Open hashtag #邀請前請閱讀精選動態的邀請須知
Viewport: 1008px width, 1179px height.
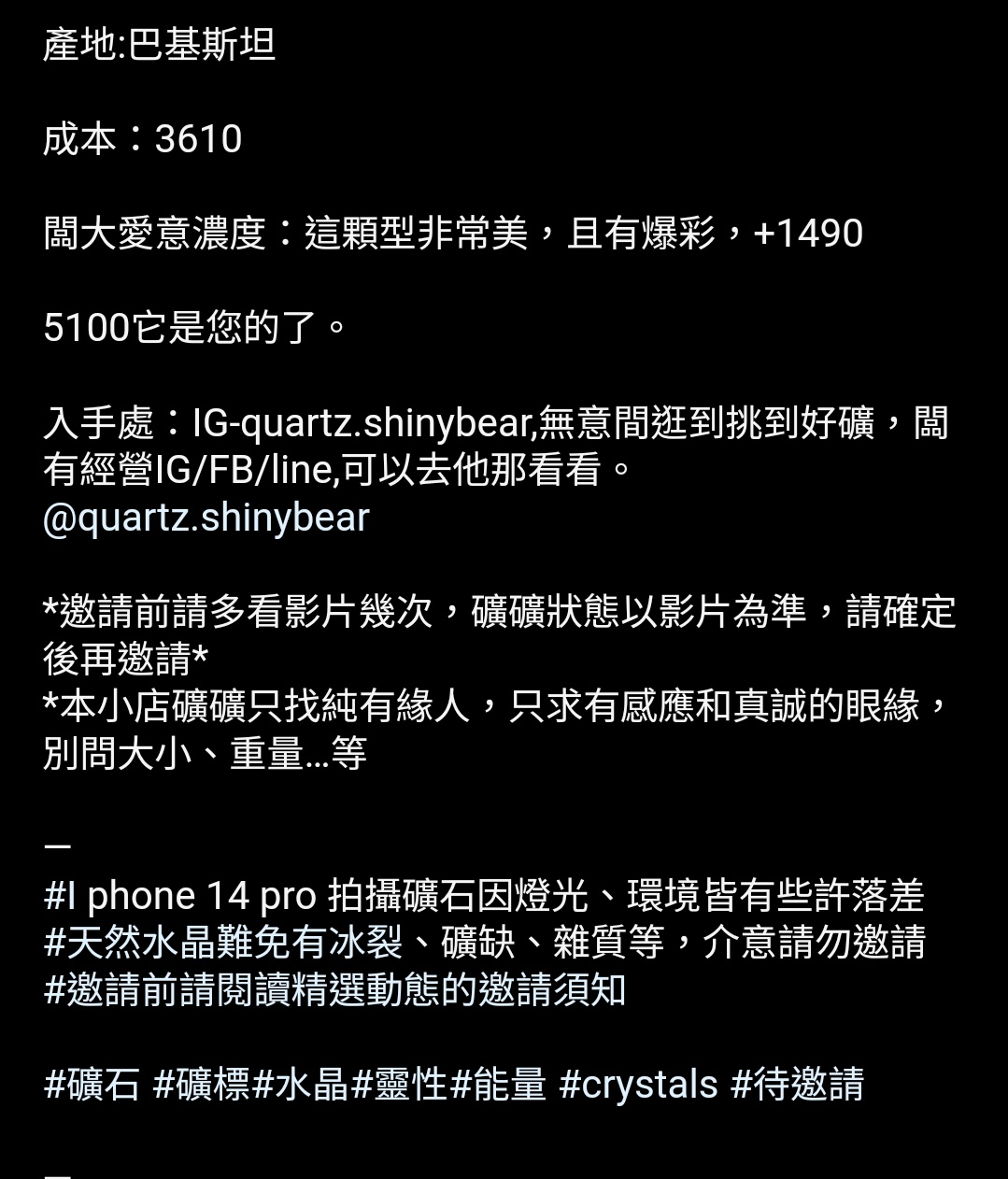[x=334, y=990]
